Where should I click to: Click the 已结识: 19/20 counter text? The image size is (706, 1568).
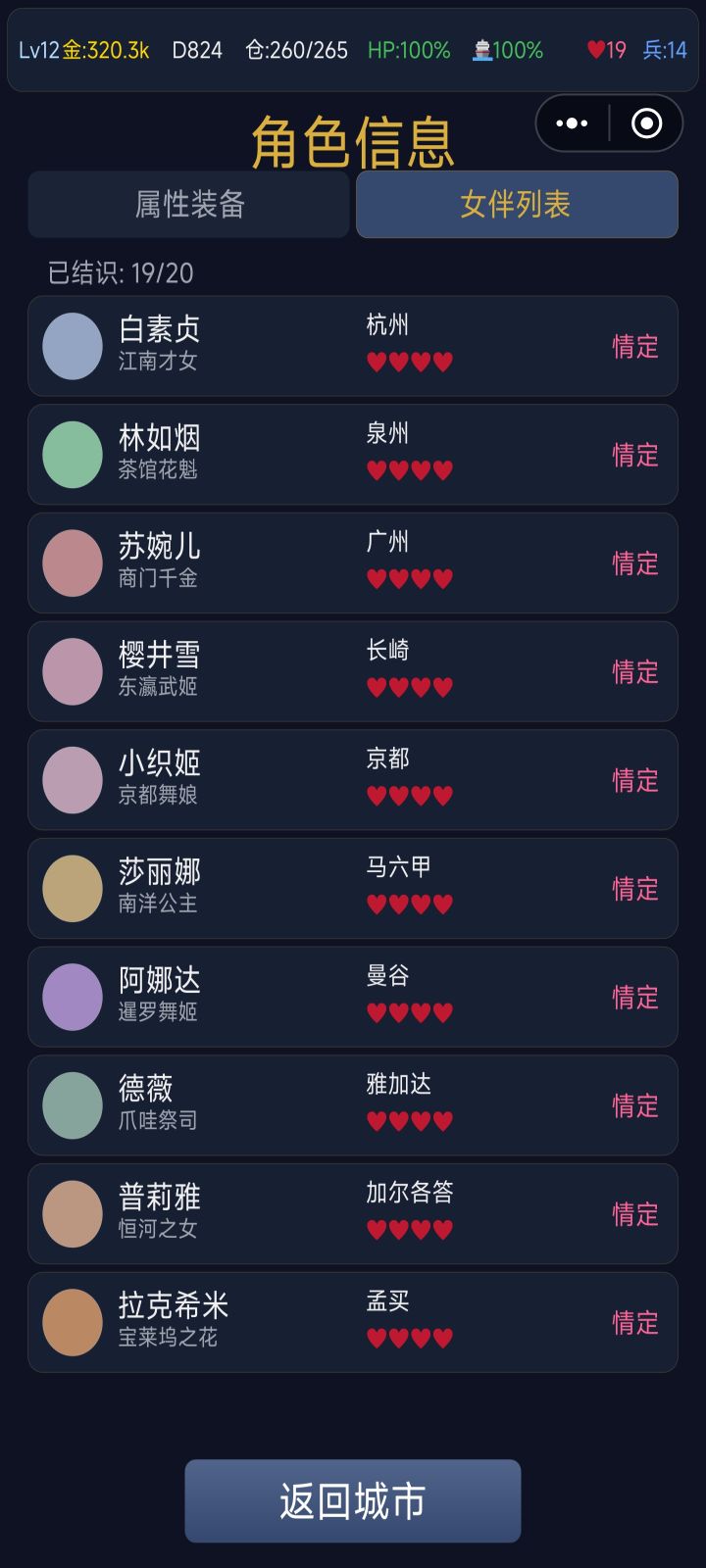click(120, 273)
